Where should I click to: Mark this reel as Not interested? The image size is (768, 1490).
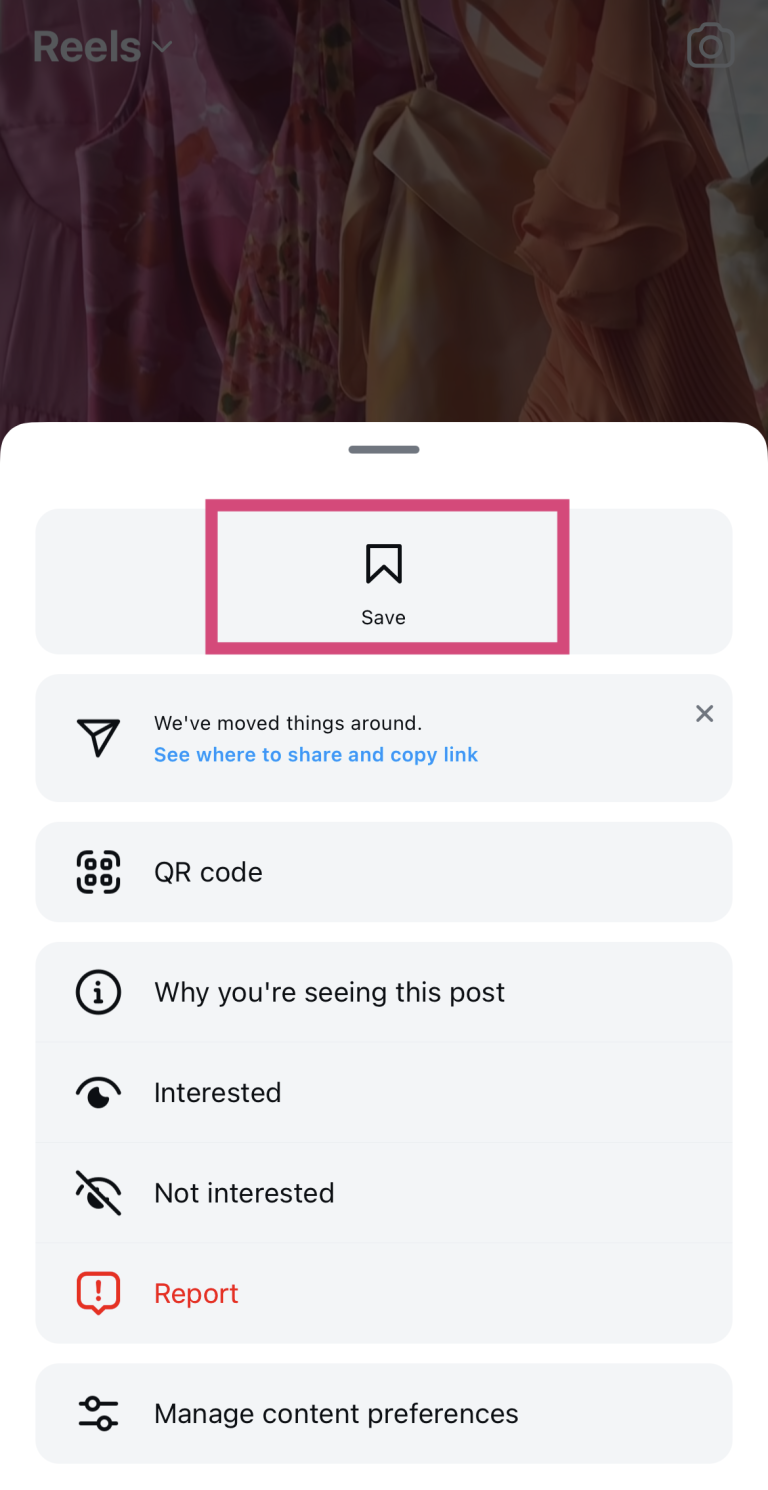click(244, 1192)
